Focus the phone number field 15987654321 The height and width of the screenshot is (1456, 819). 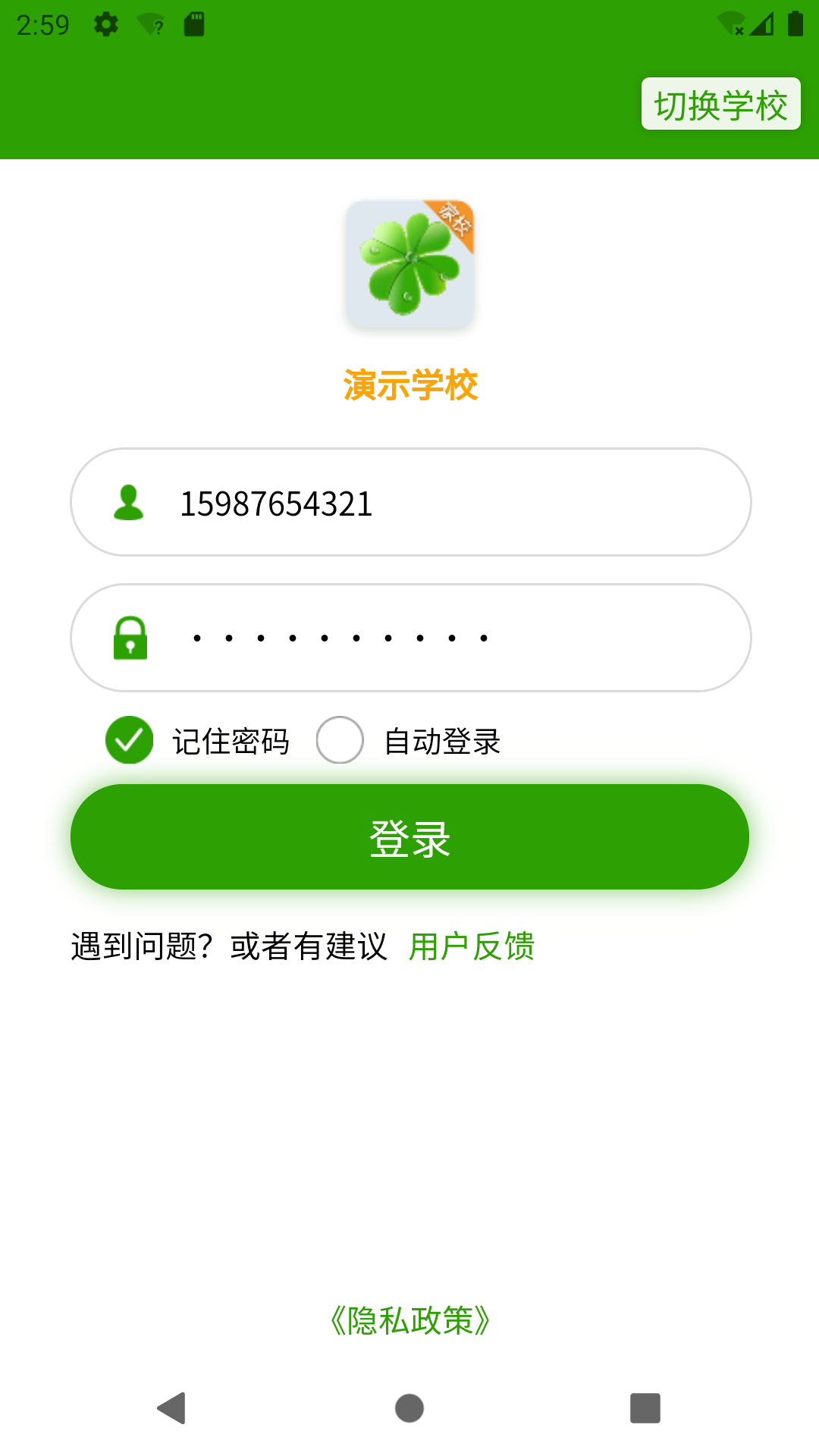coord(425,504)
